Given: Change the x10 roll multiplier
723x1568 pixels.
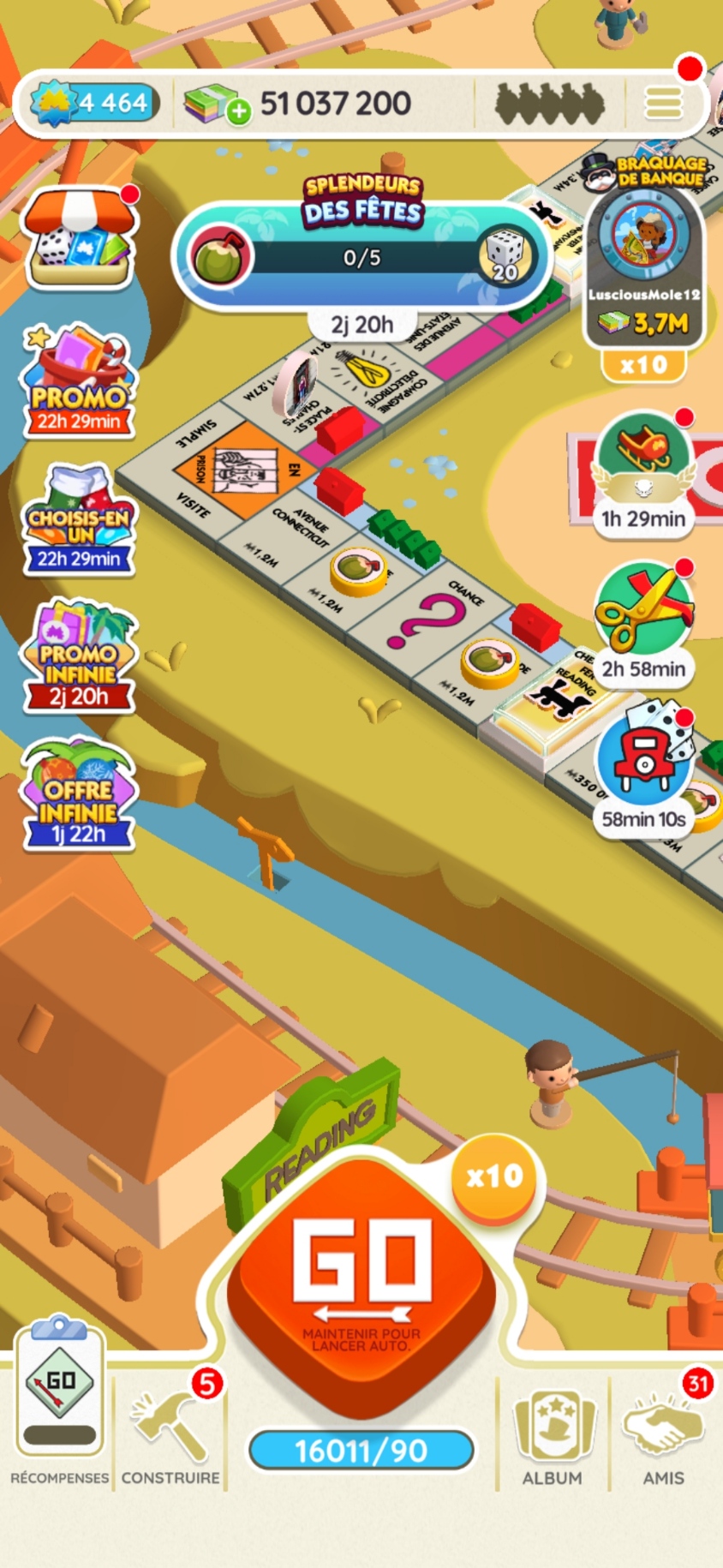Looking at the screenshot, I should (x=495, y=1176).
